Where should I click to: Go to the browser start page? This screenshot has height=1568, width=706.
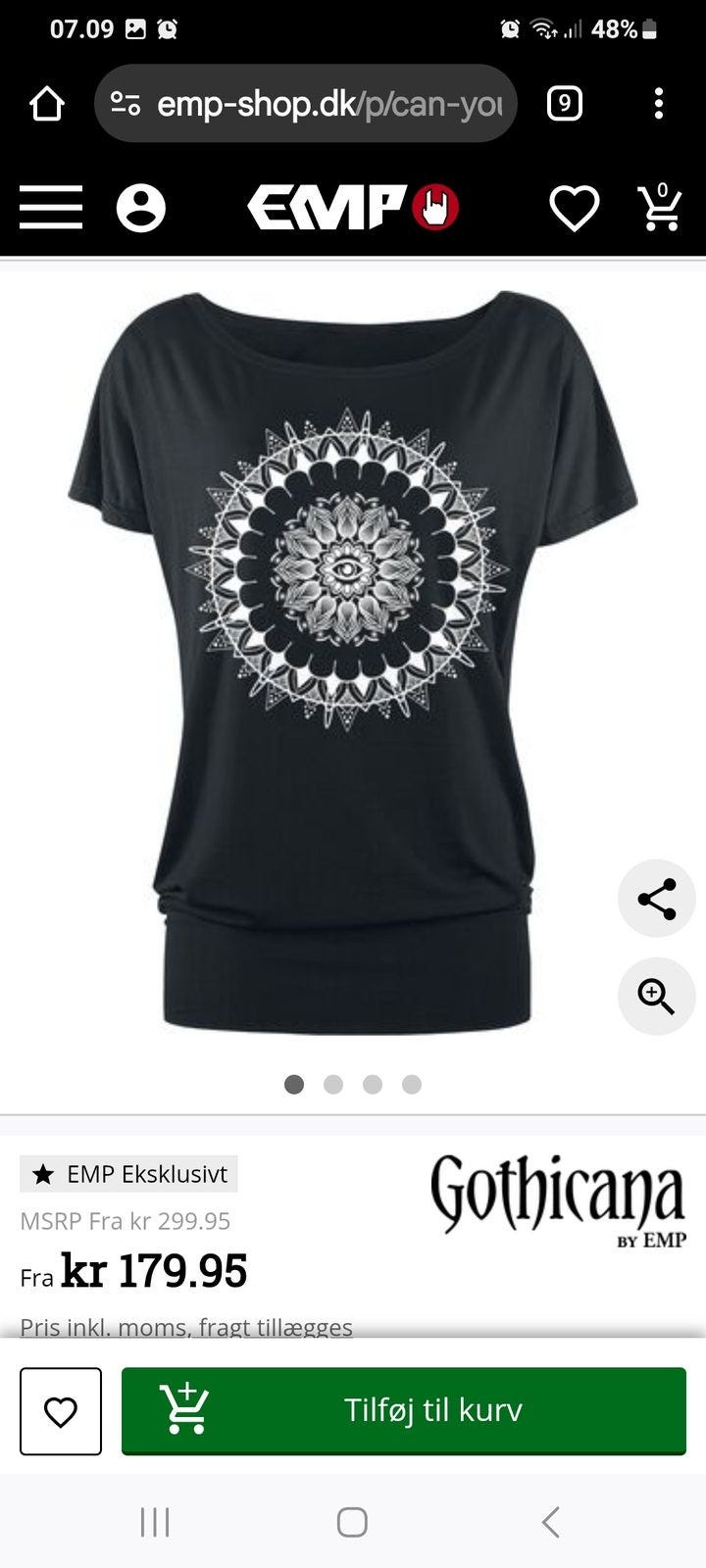tap(47, 104)
